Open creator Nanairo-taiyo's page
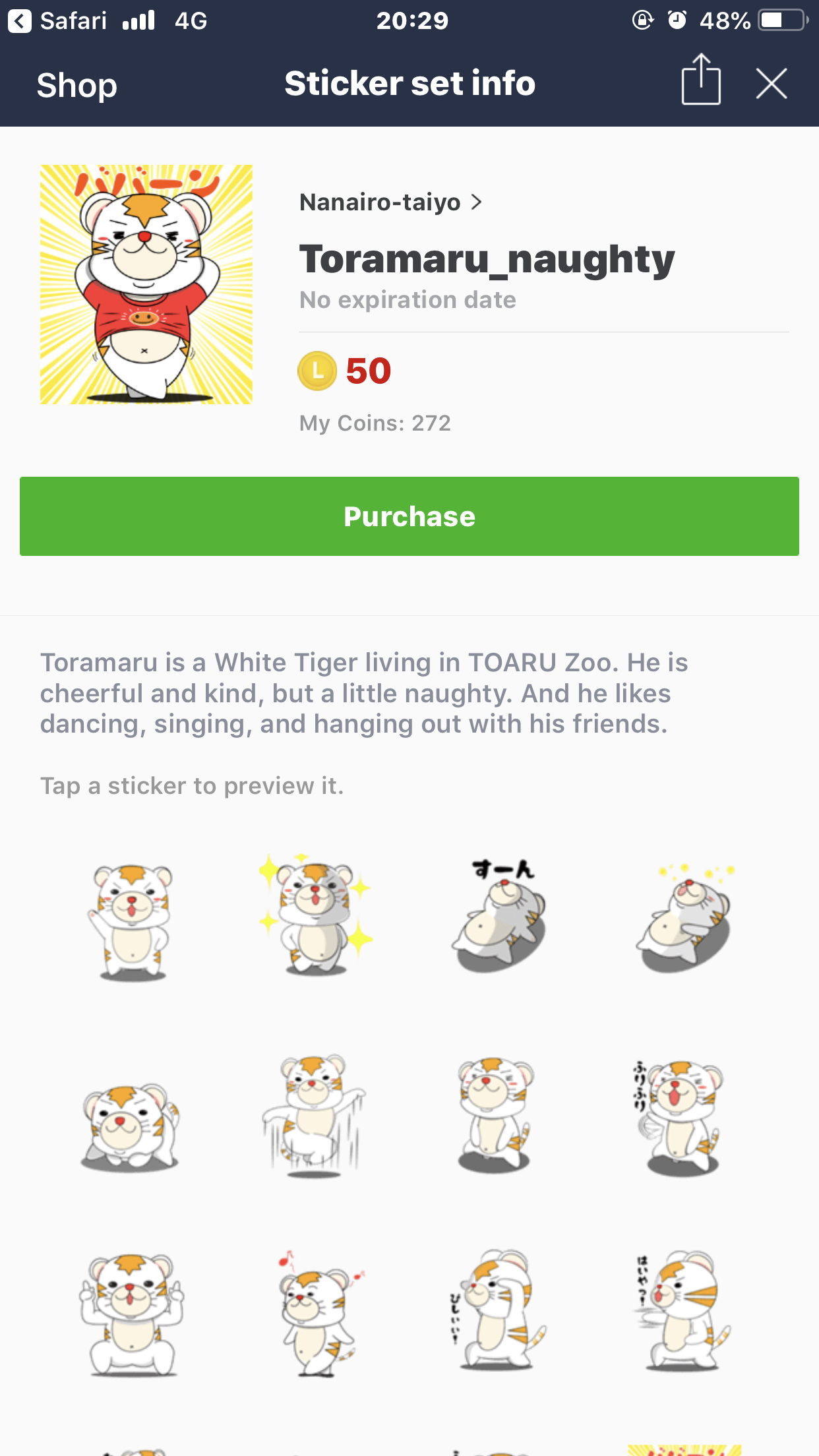The width and height of the screenshot is (819, 1456). tap(390, 202)
